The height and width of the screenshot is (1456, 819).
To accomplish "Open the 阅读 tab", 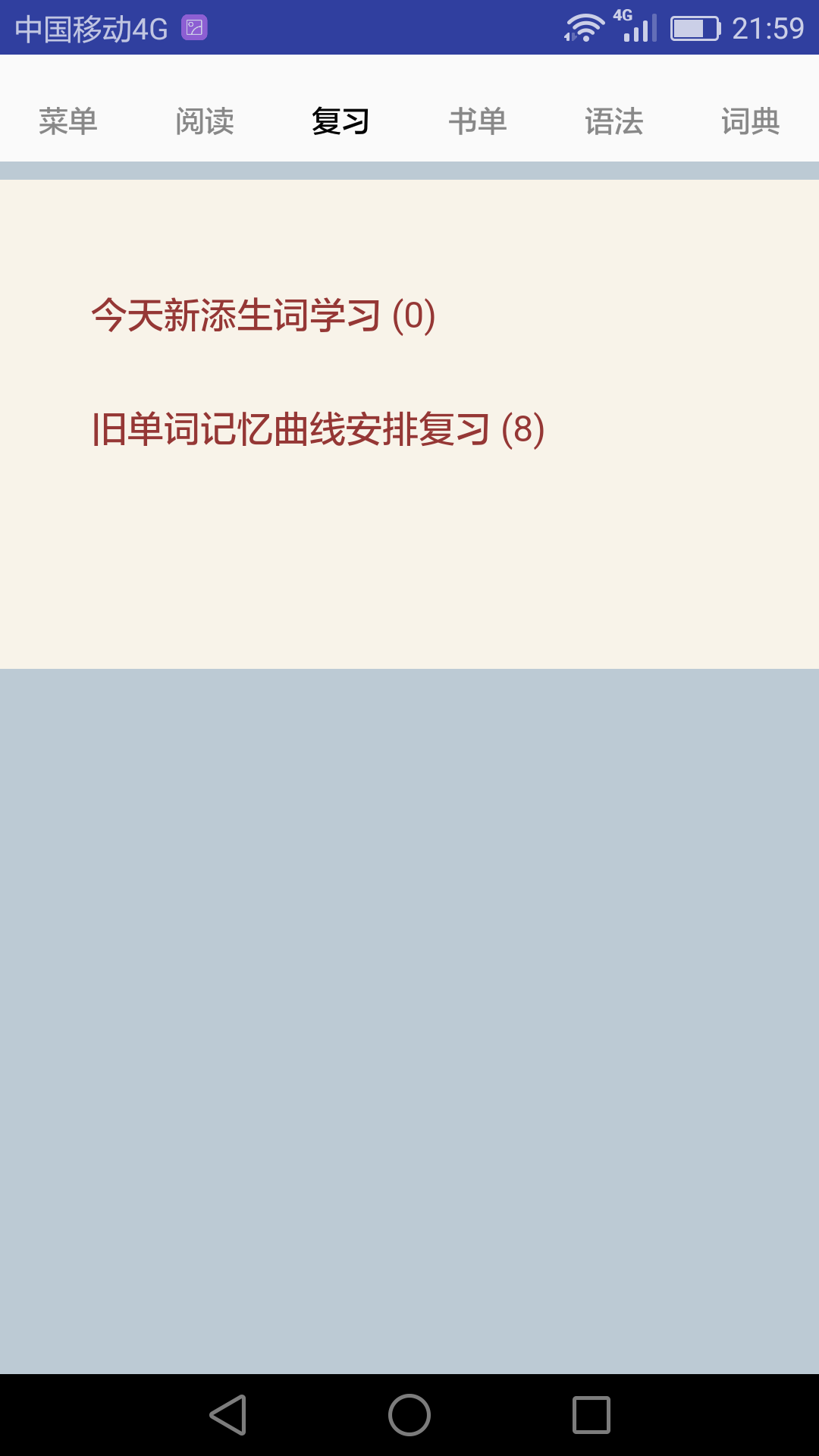I will point(205,121).
